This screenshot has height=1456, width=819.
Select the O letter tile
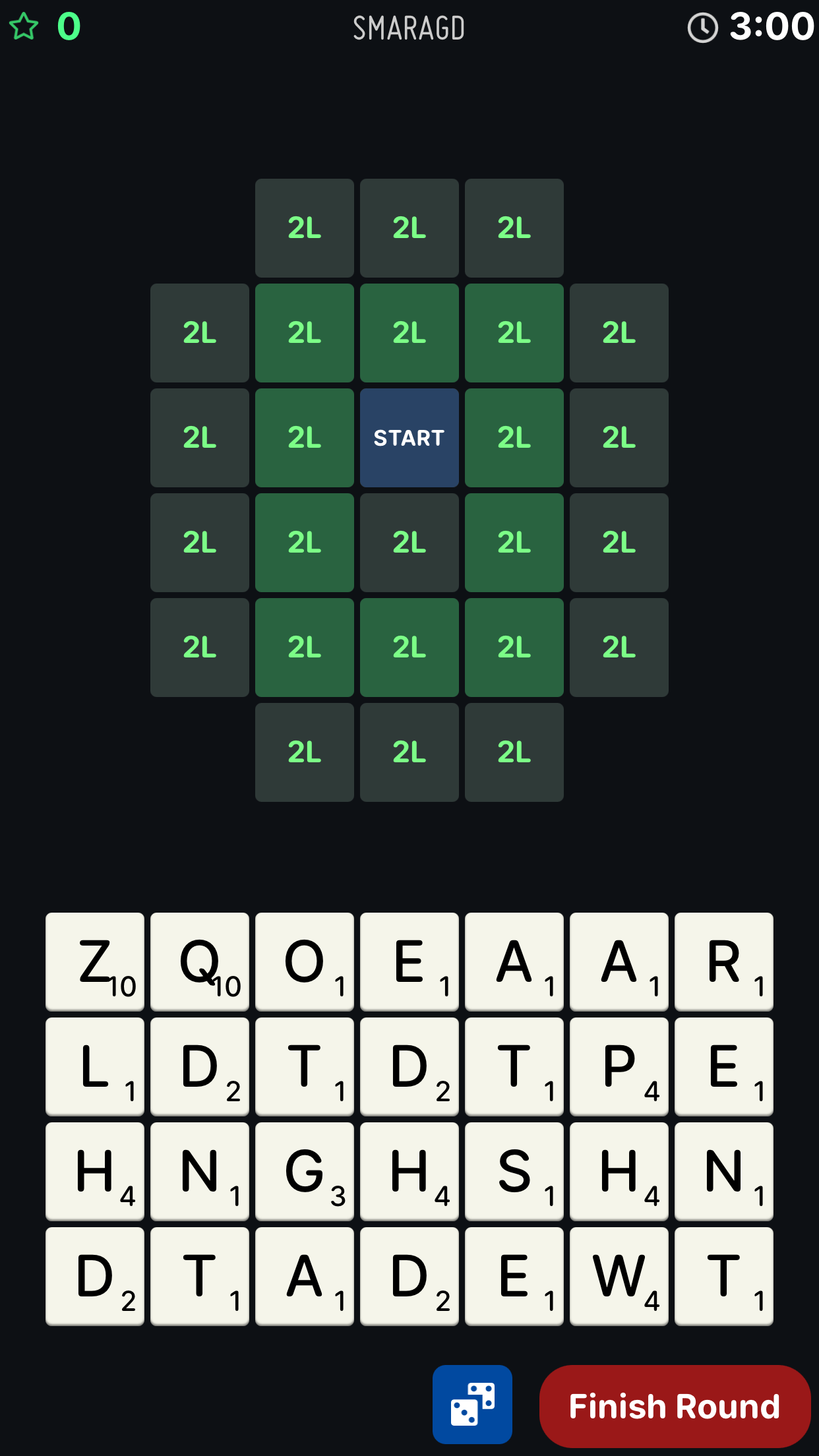pyautogui.click(x=305, y=961)
